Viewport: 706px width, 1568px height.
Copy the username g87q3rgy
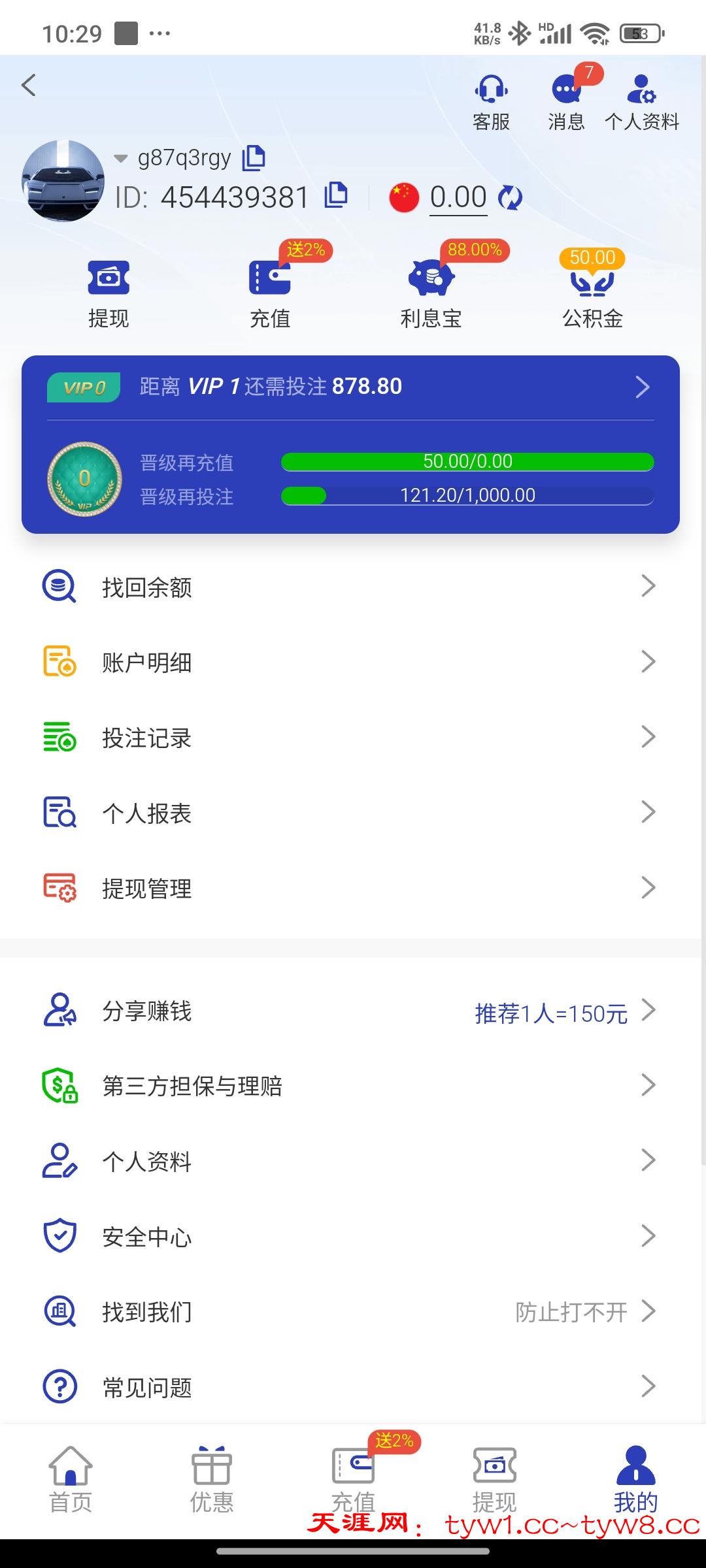tap(254, 158)
